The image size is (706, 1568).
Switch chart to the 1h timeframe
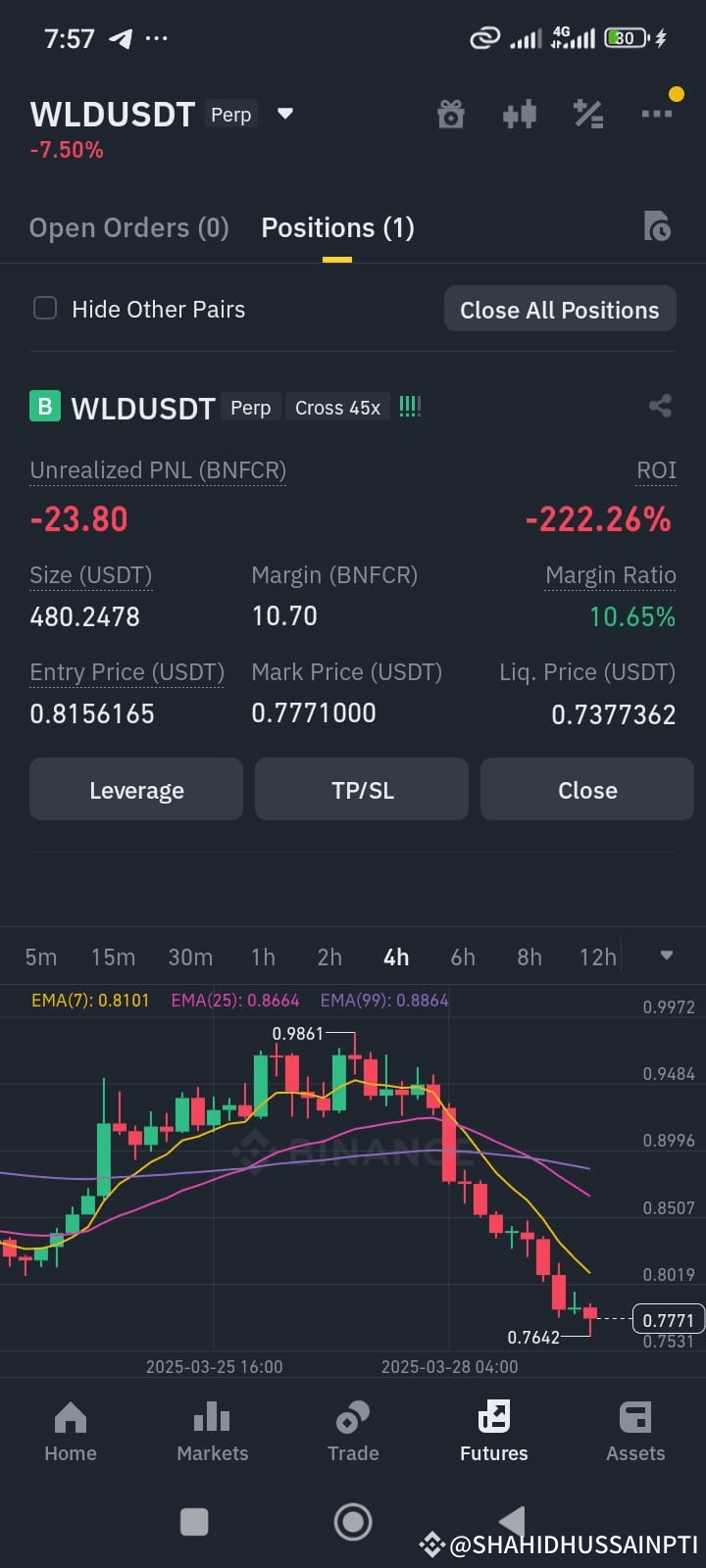click(263, 956)
